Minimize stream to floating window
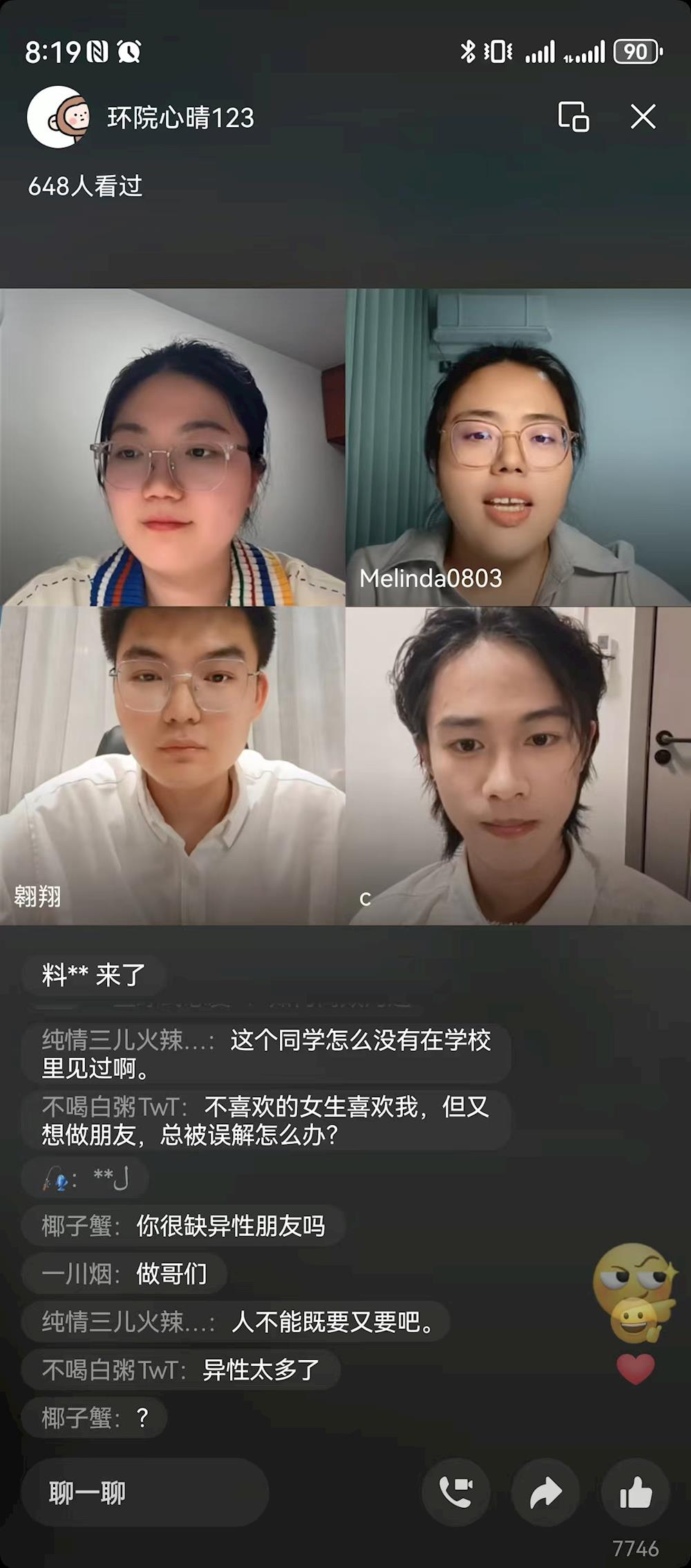The height and width of the screenshot is (1568, 691). click(x=574, y=117)
